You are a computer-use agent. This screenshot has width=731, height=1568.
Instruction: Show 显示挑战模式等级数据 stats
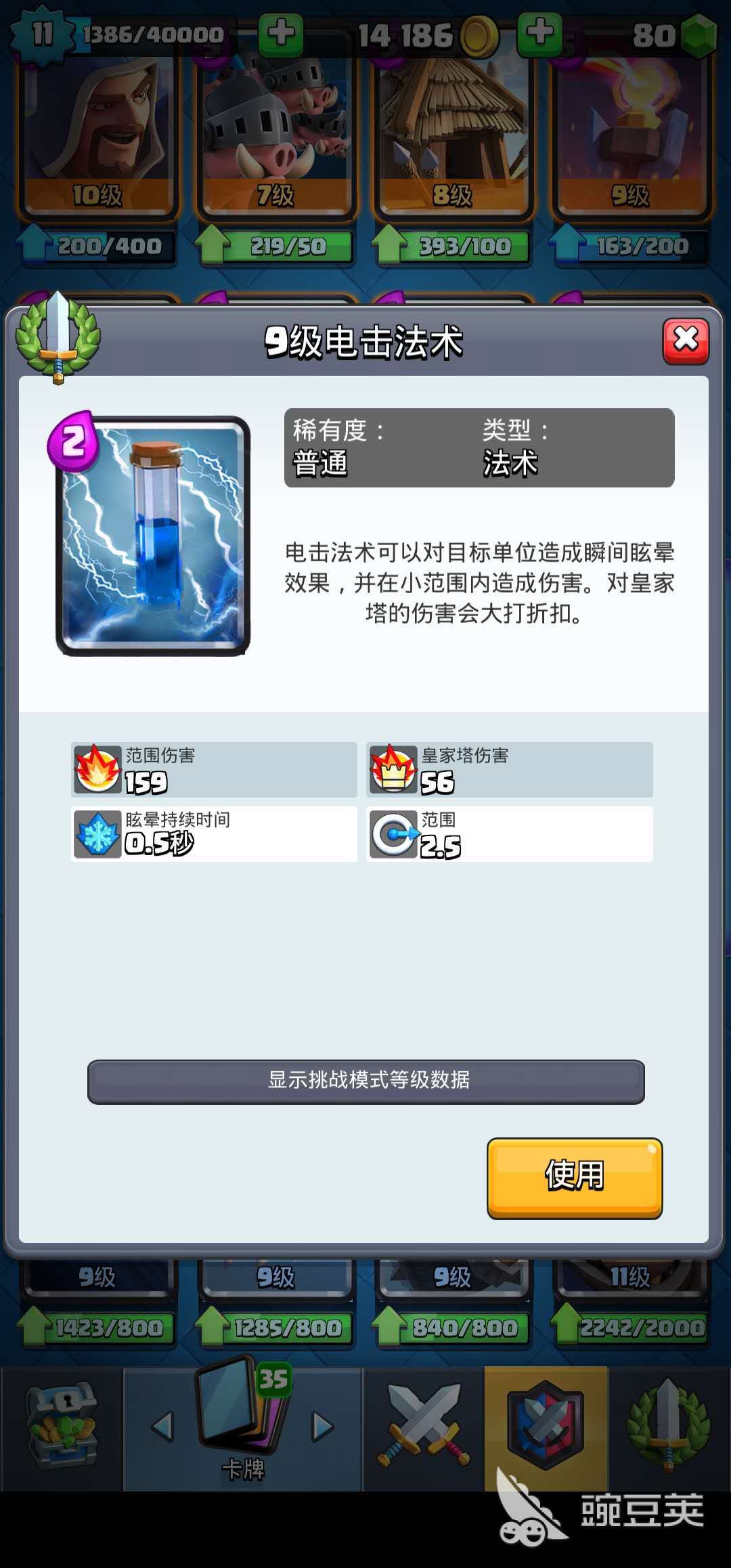pos(365,1081)
